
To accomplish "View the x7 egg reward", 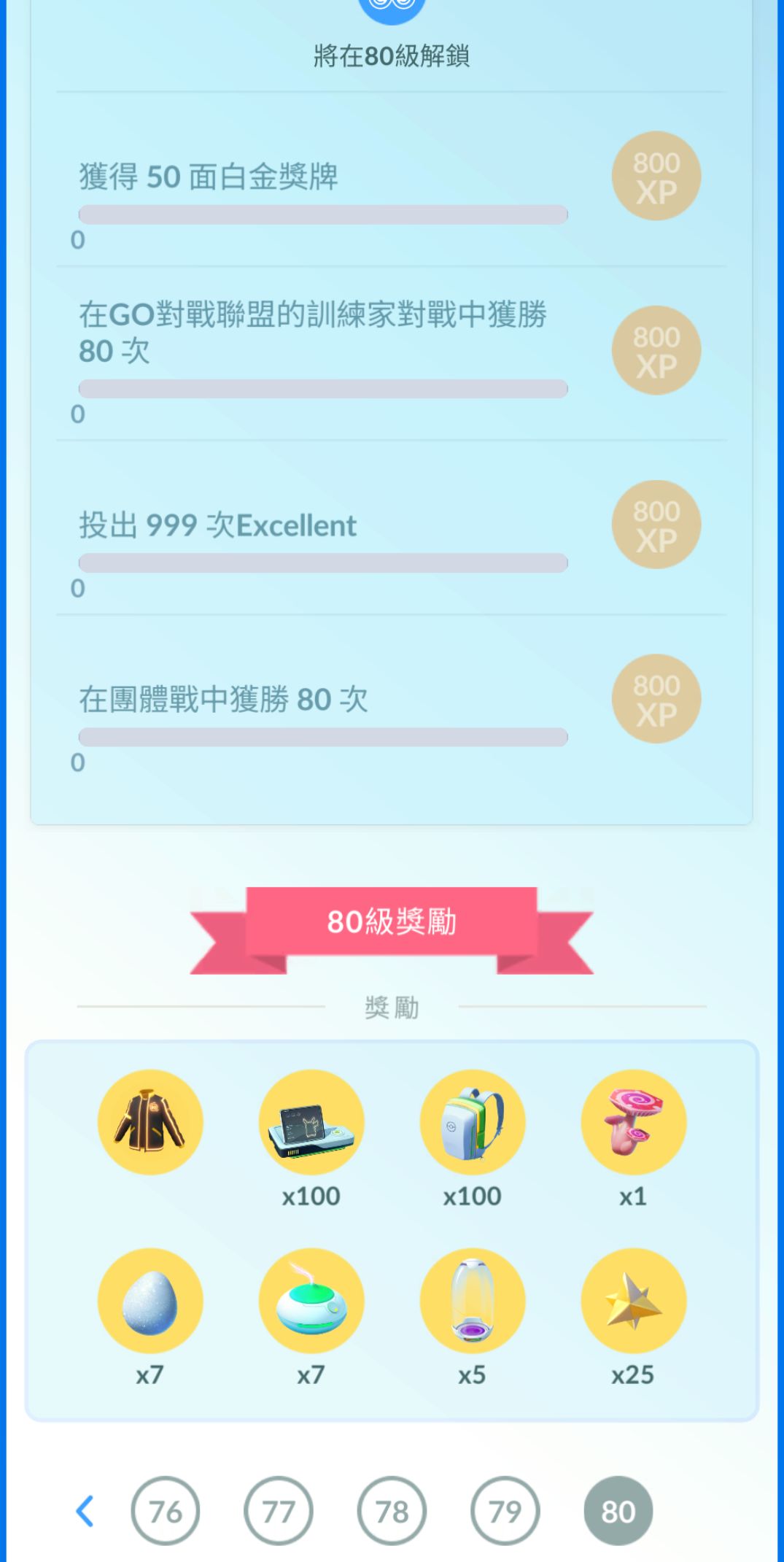I will [x=150, y=1301].
